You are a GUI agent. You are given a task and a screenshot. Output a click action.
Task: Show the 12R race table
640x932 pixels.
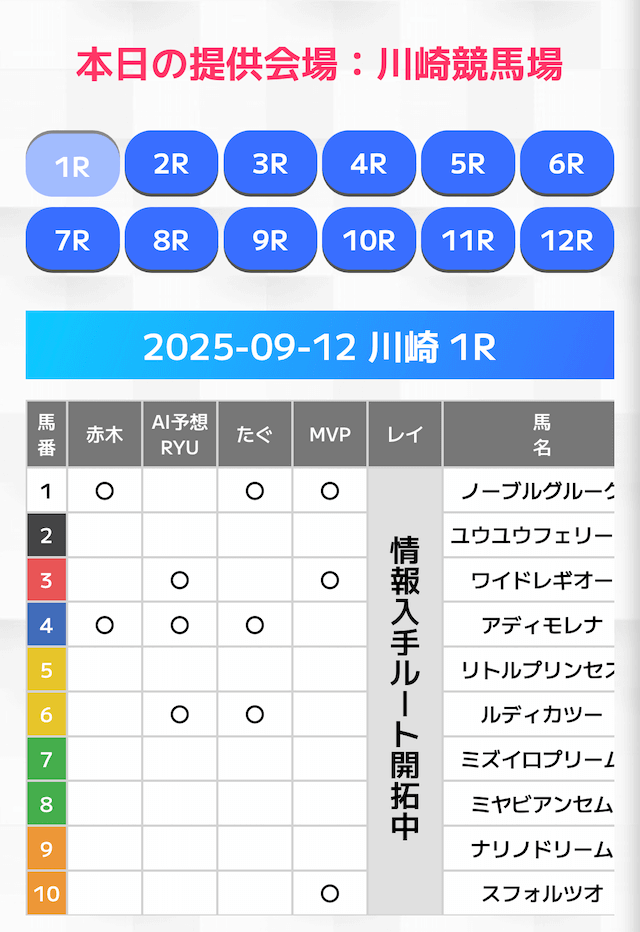[567, 240]
